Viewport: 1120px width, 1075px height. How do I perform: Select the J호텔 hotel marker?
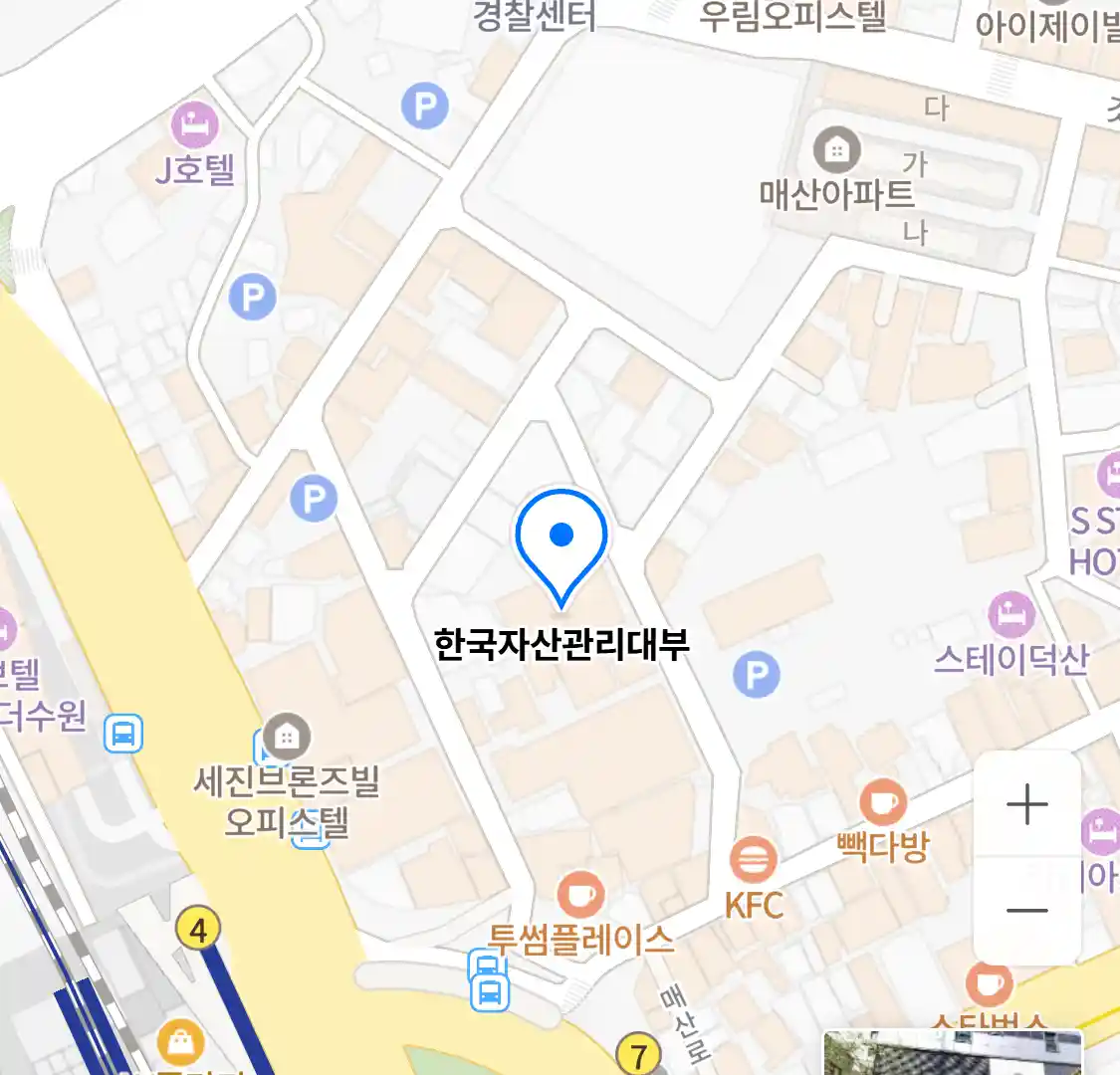click(195, 125)
